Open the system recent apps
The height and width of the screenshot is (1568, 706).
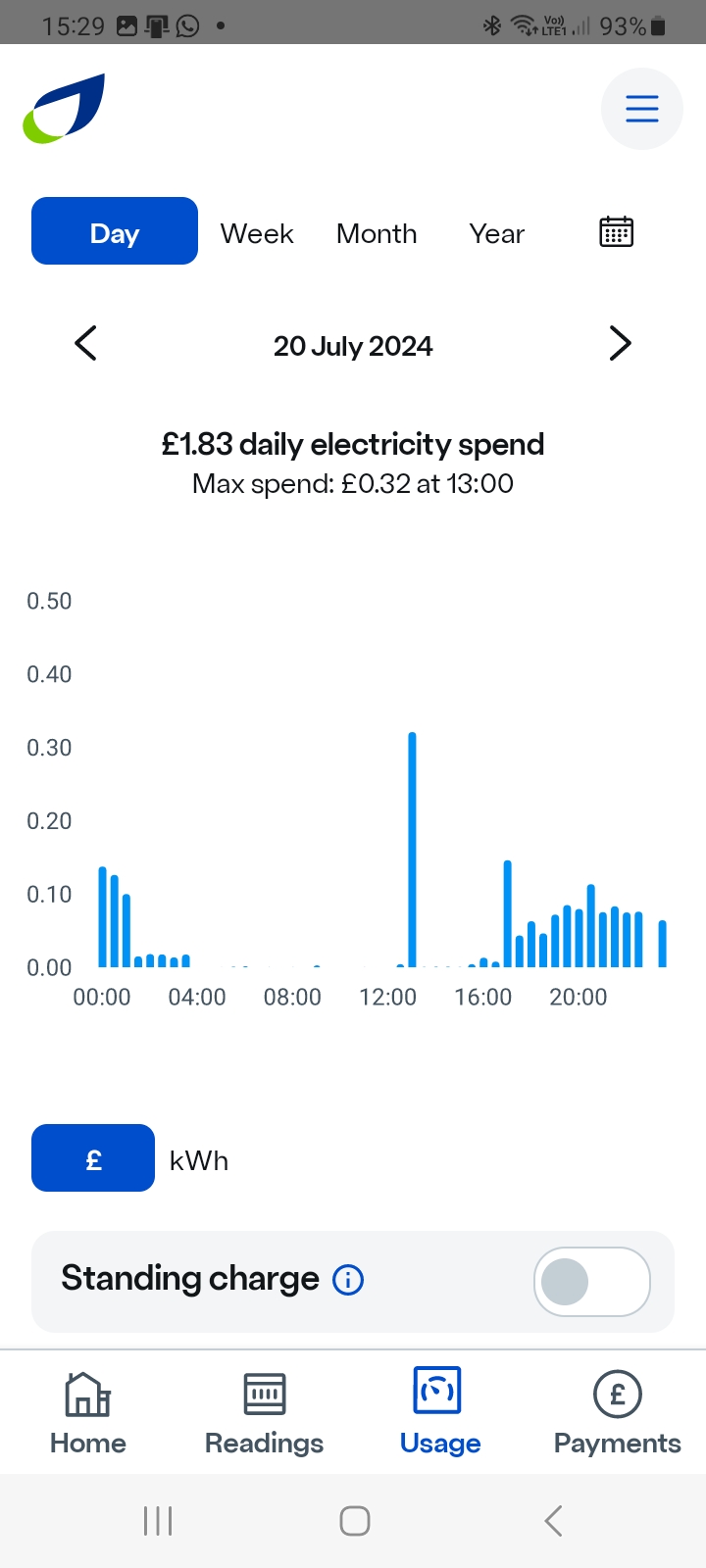coord(158,1521)
